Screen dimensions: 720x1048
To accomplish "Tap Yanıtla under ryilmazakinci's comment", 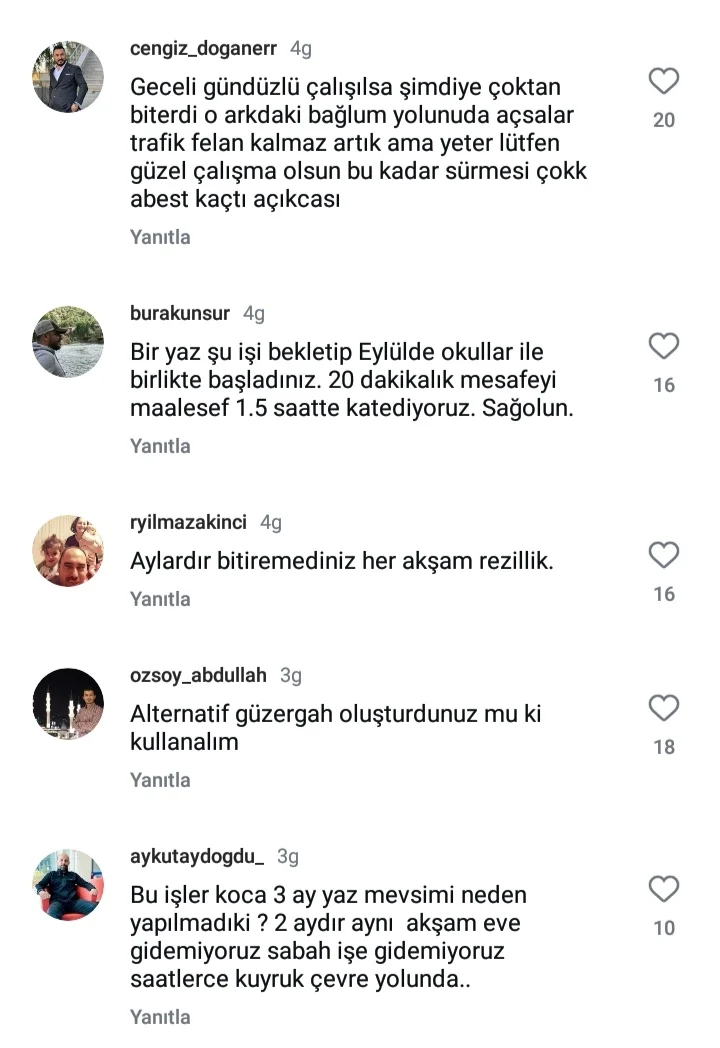I will (x=160, y=599).
